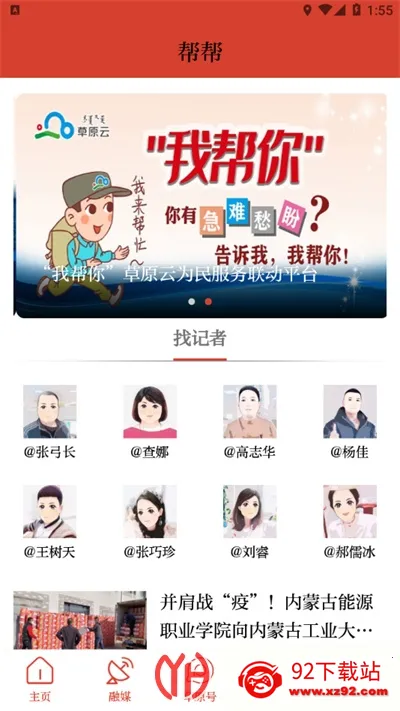
Task: Switch to the 融媒 tab
Action: 120,678
